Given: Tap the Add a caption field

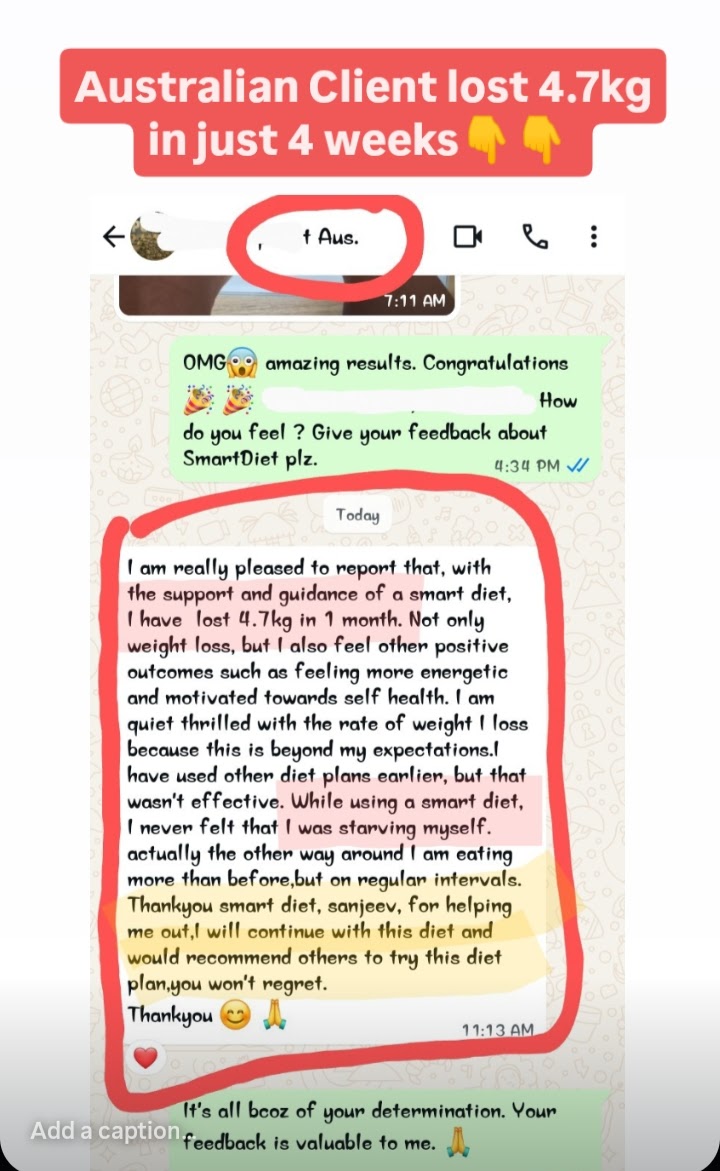Looking at the screenshot, I should (104, 1131).
